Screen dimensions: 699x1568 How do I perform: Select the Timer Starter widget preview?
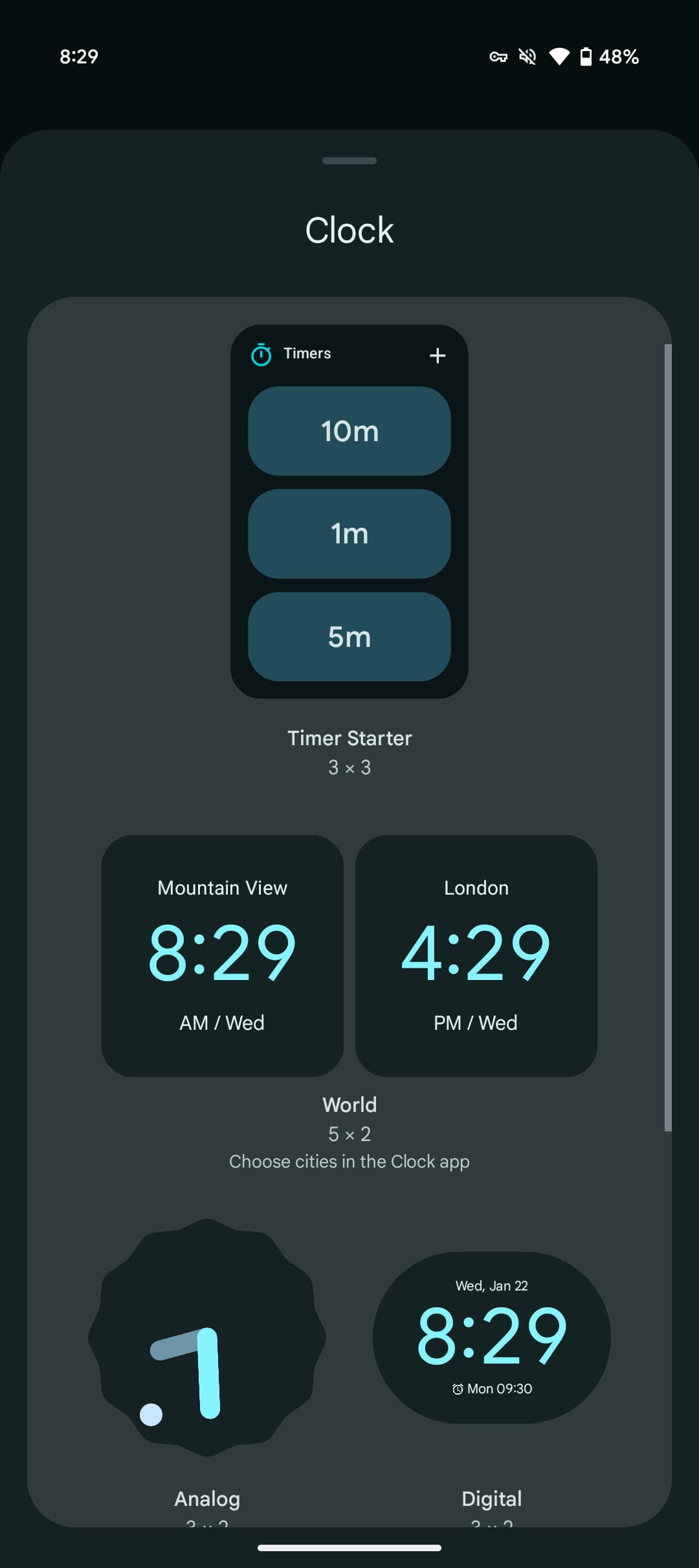(x=349, y=511)
